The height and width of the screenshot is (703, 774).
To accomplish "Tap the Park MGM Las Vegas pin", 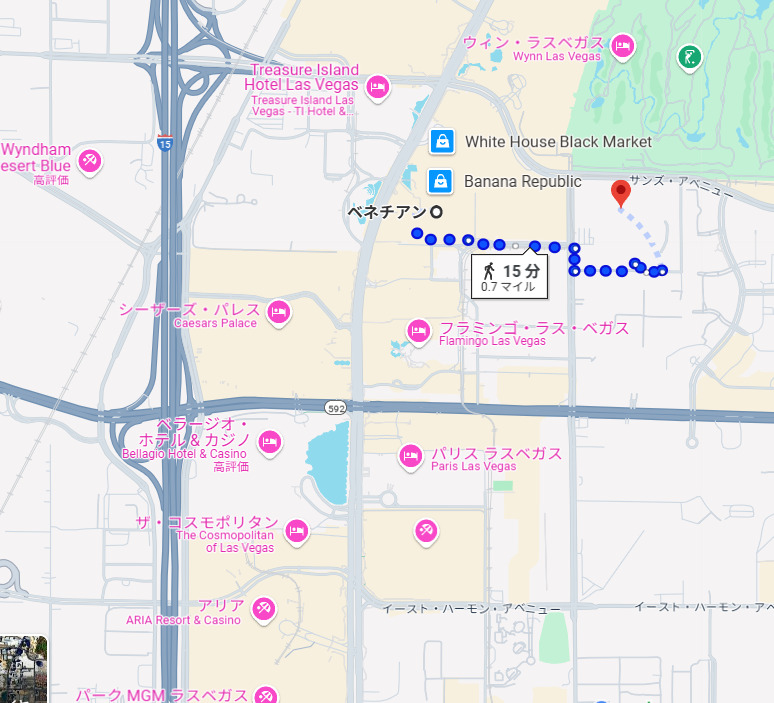I will 265,695.
